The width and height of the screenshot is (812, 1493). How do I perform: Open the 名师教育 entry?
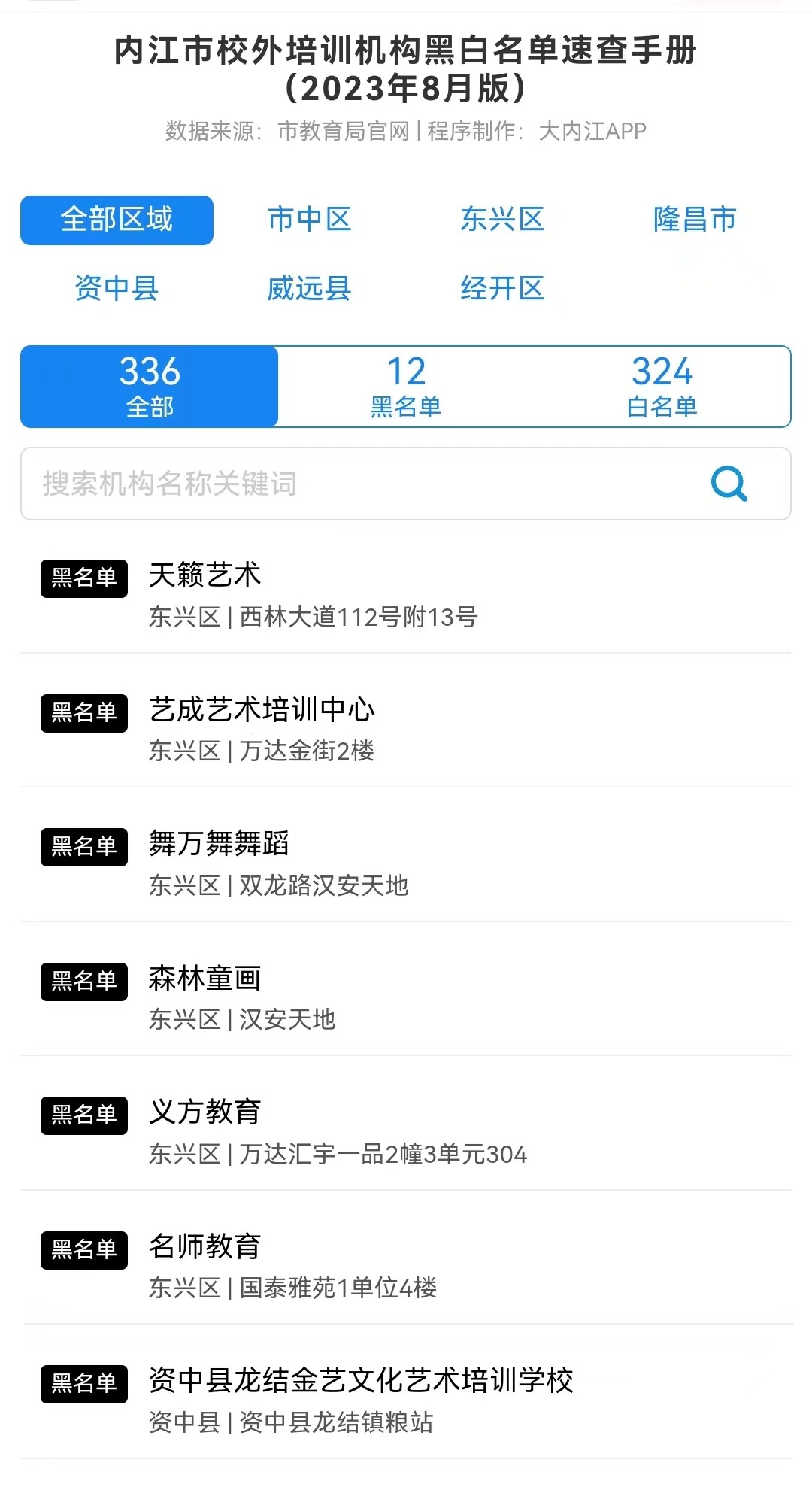coord(406,1265)
